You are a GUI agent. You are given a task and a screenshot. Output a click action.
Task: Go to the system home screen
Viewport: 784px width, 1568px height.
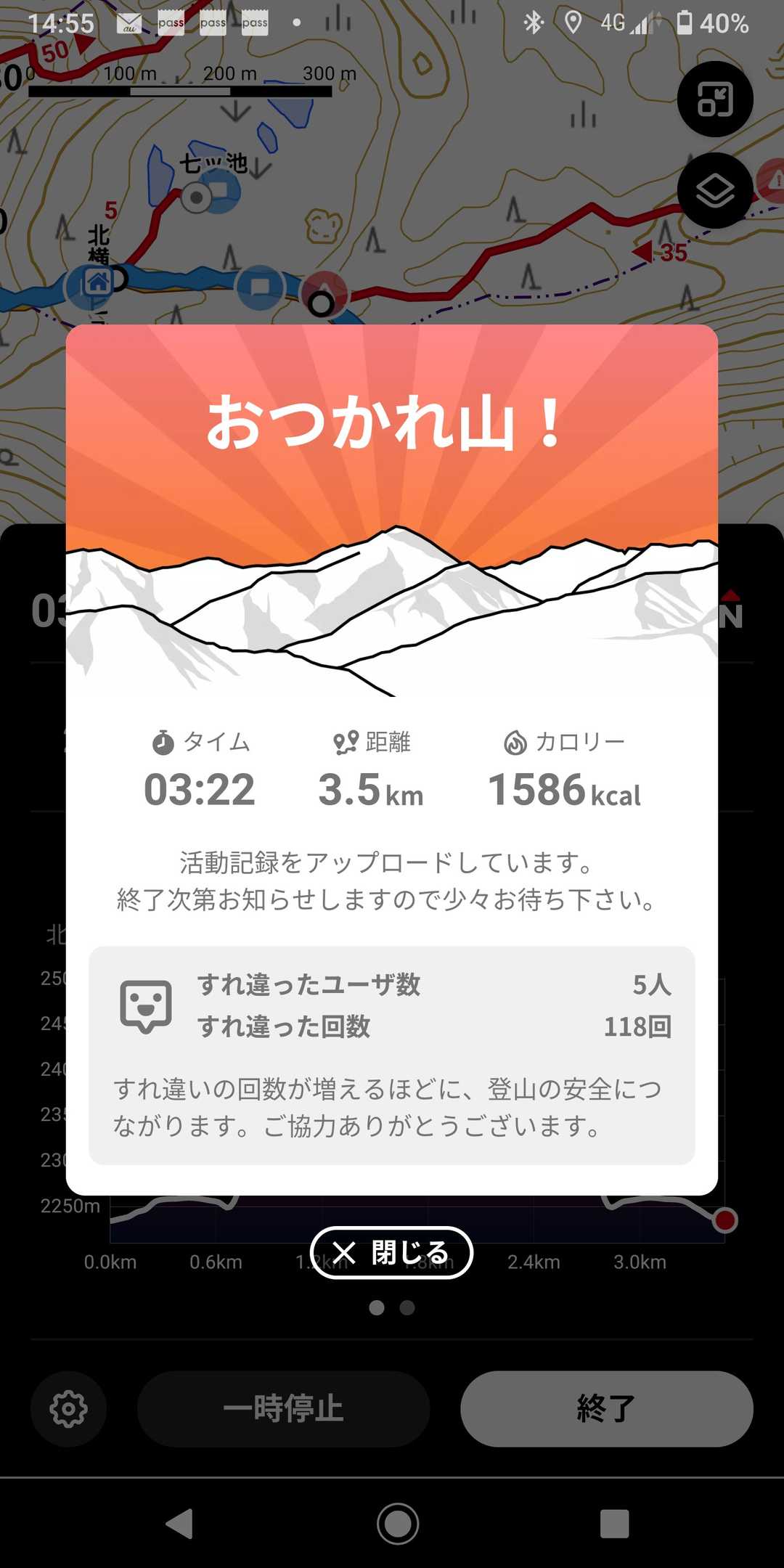point(397,1523)
